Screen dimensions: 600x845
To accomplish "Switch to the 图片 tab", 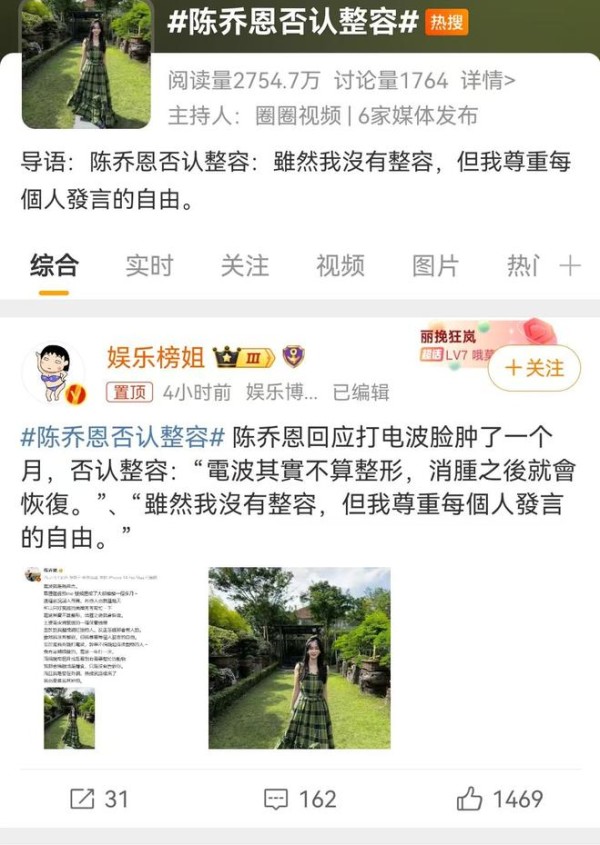I will point(435,265).
